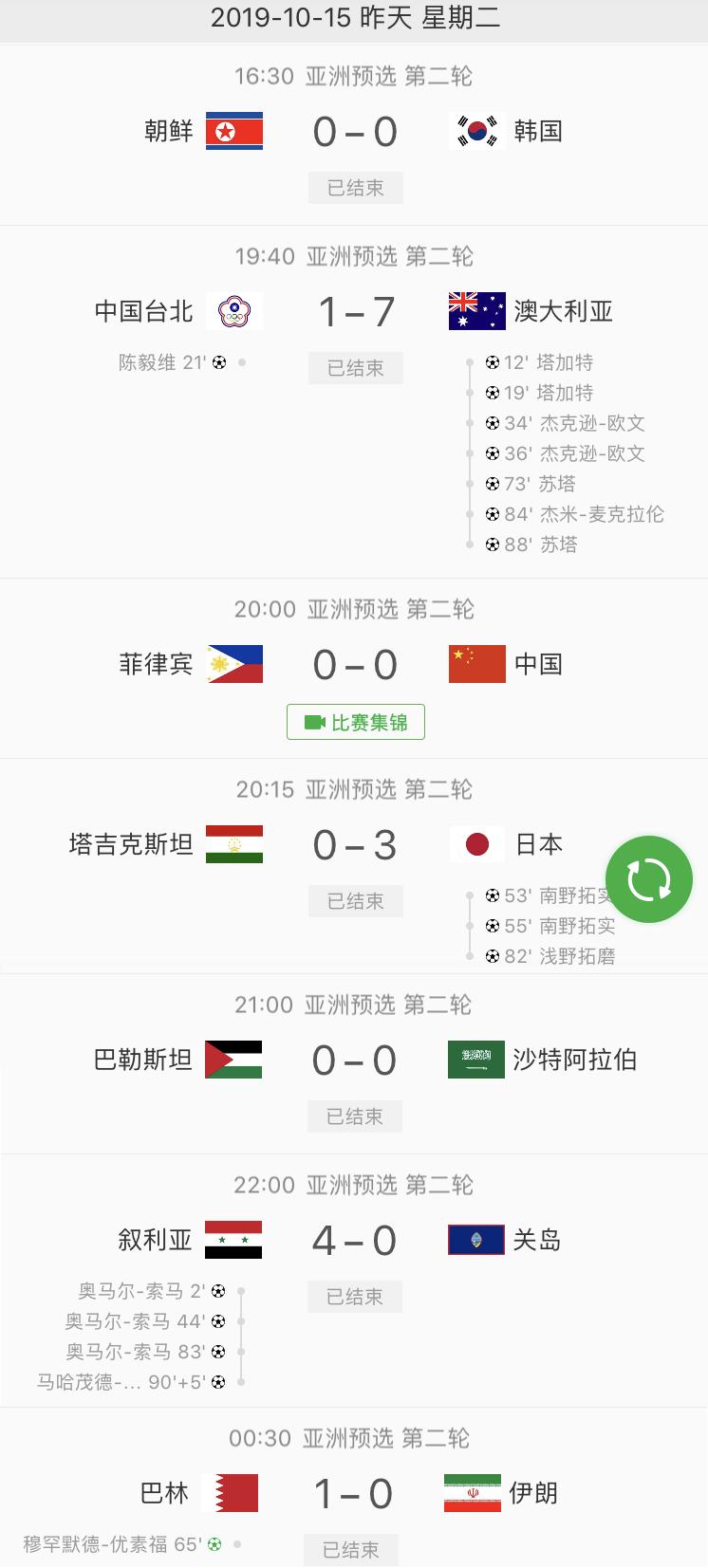
Task: Tap the North Korea flag icon
Action: point(234,131)
